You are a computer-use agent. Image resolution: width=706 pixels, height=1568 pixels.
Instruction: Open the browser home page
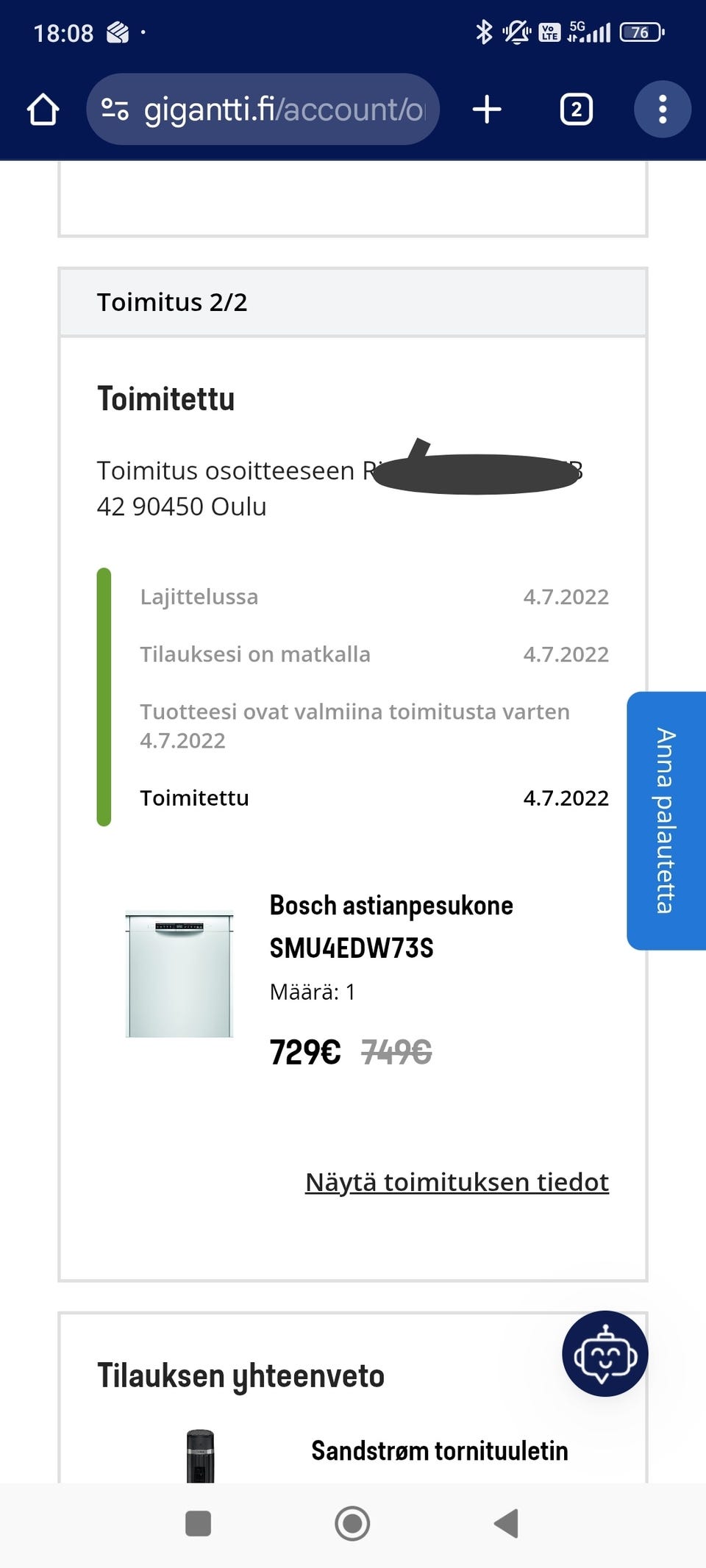pos(43,110)
